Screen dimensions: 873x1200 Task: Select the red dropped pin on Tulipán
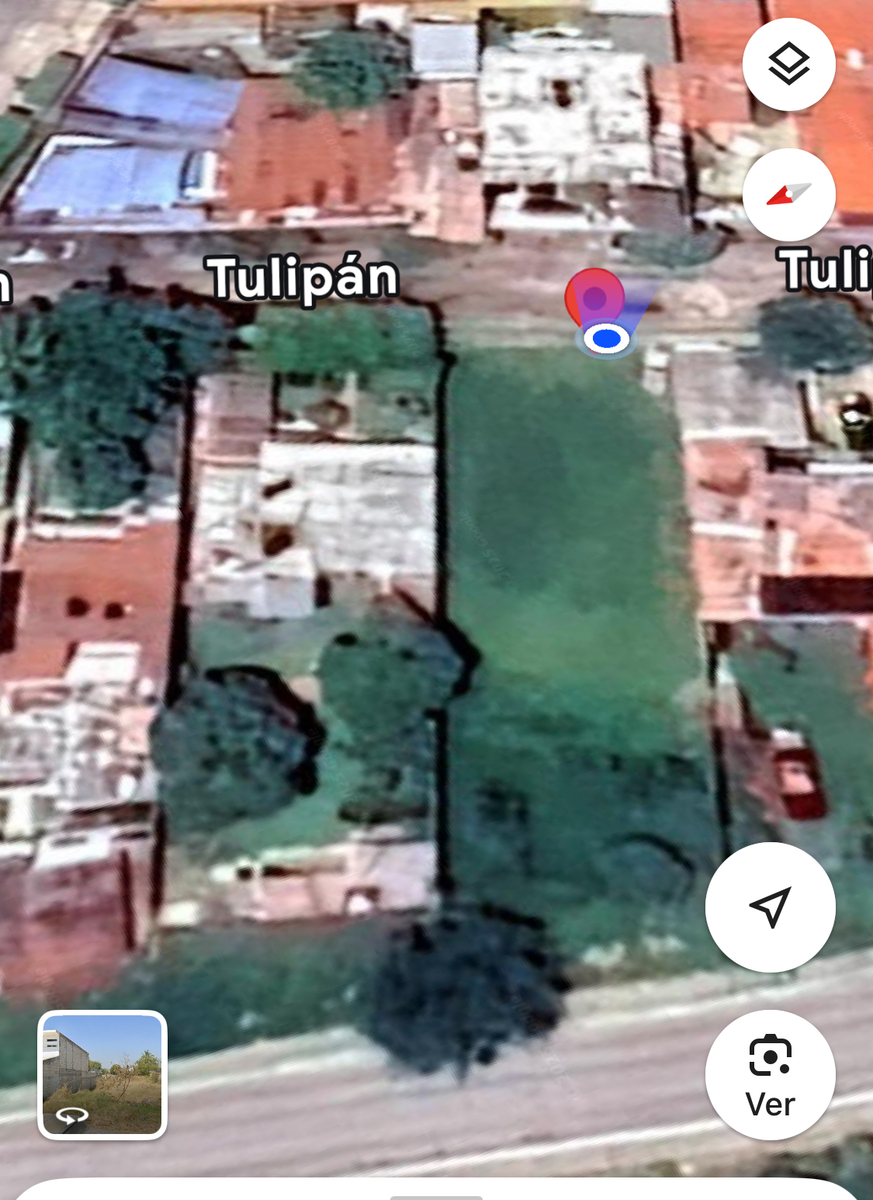tap(594, 297)
